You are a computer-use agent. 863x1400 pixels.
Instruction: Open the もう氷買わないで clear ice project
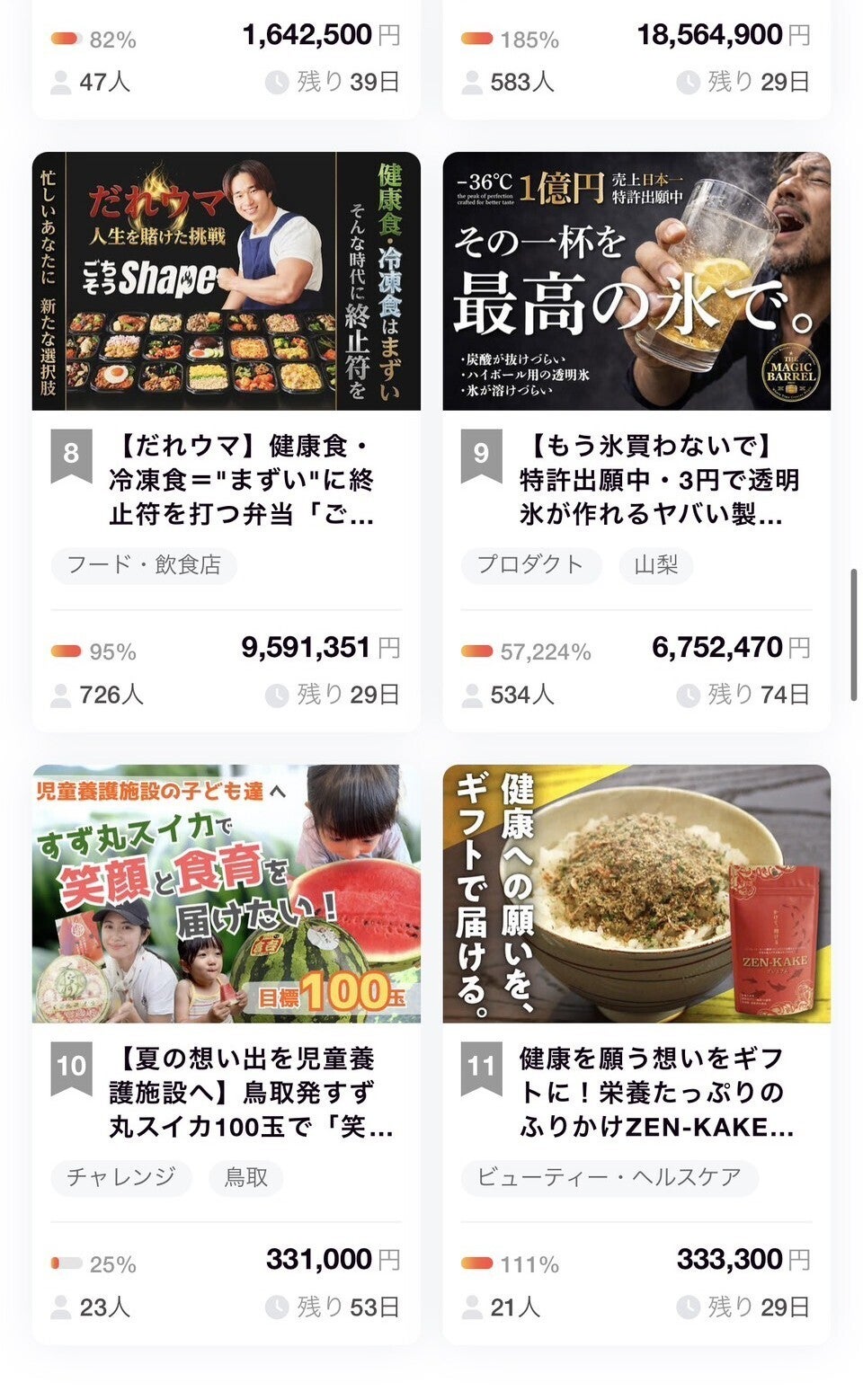coord(636,280)
